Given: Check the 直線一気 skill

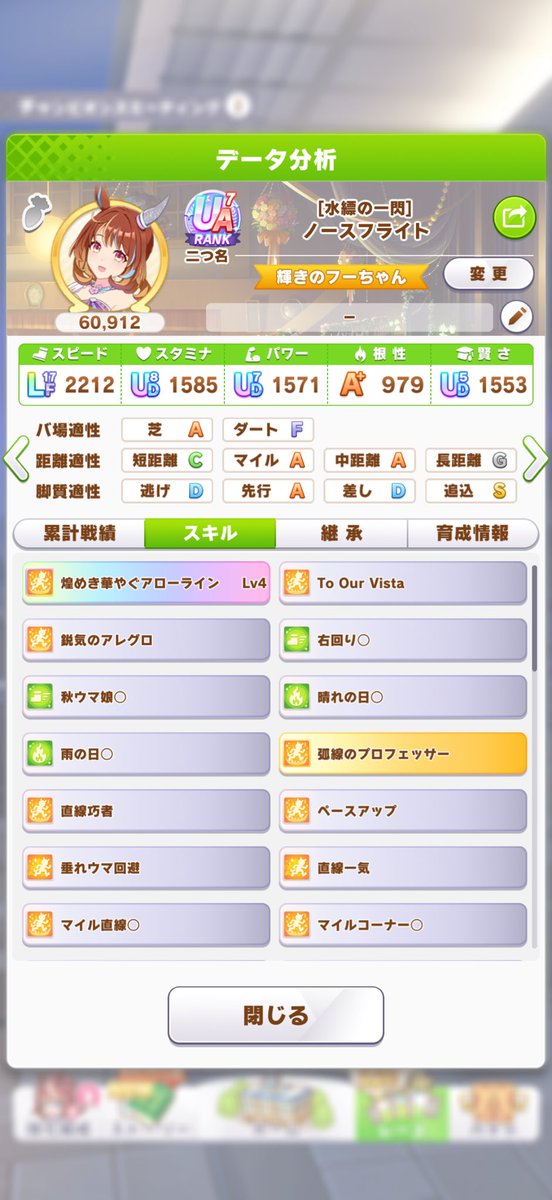Looking at the screenshot, I should [x=403, y=868].
